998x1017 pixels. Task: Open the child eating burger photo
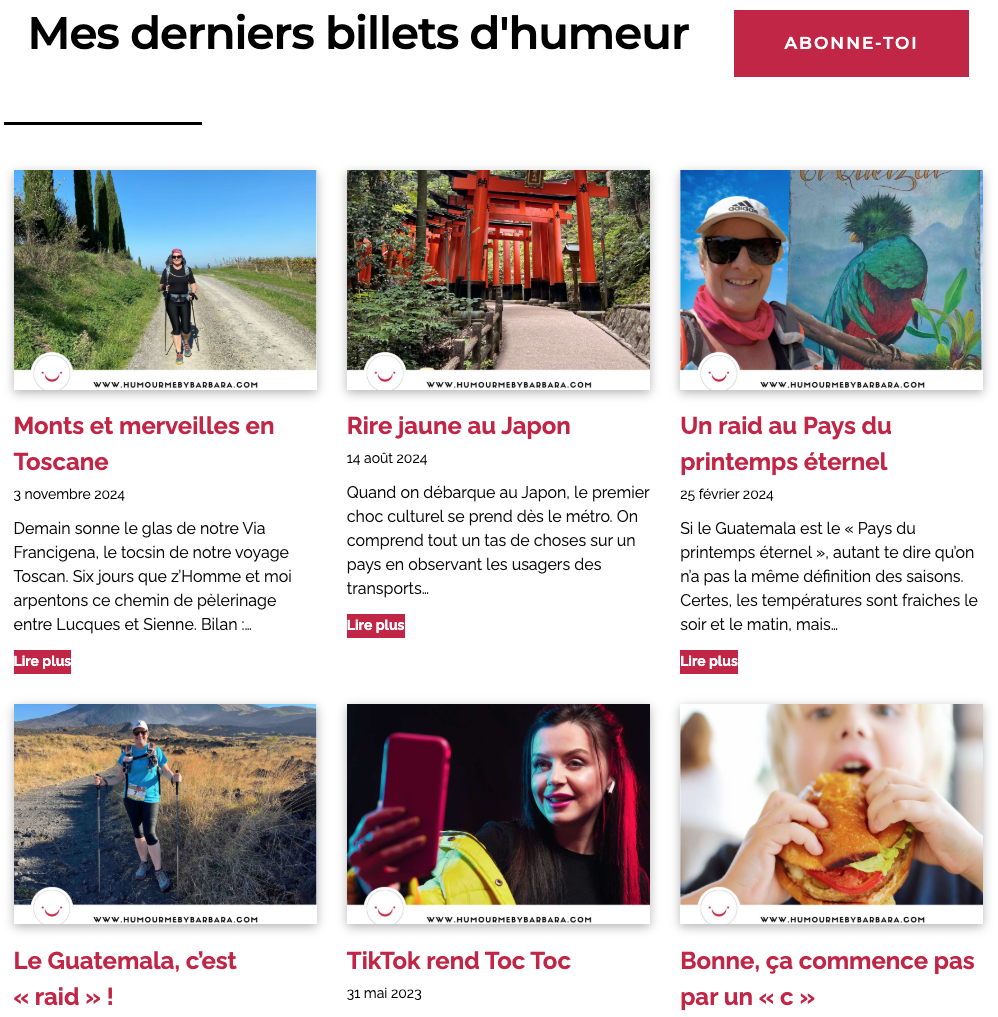coord(831,813)
